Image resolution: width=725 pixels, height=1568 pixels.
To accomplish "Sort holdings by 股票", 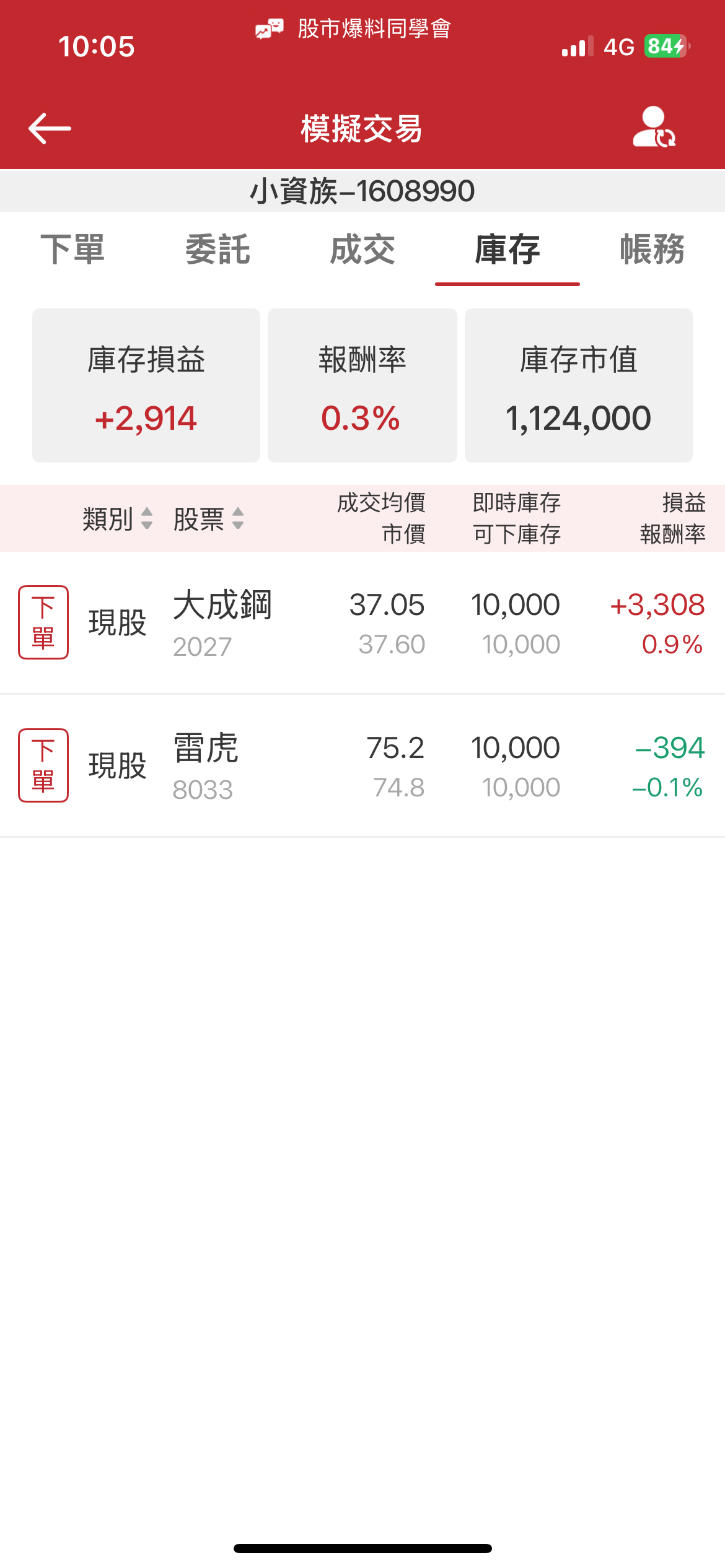I will pos(208,518).
